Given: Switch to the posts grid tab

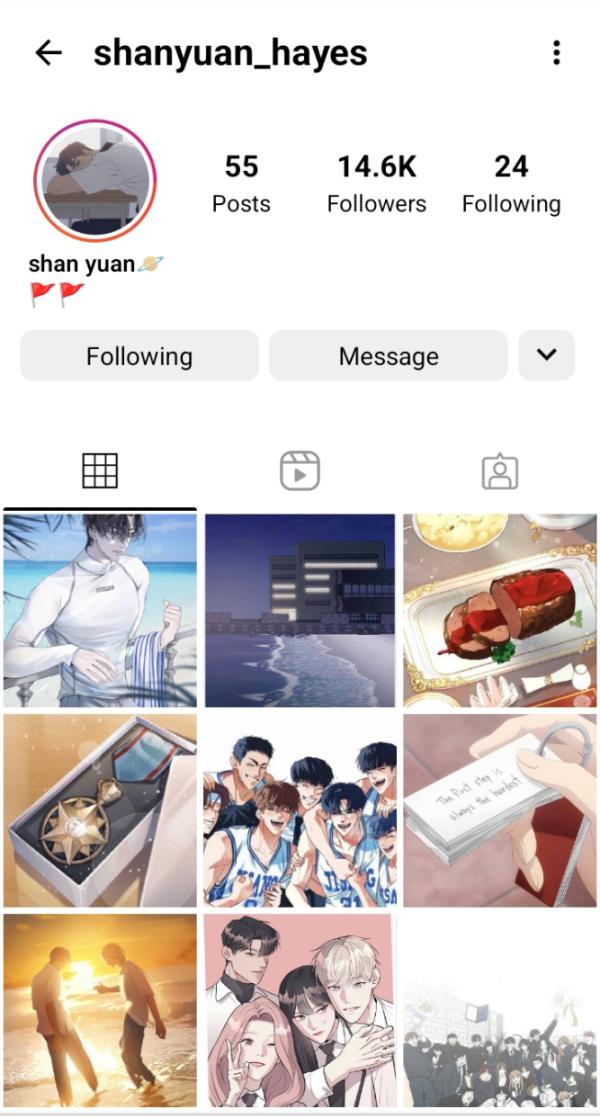Looking at the screenshot, I should tap(100, 471).
